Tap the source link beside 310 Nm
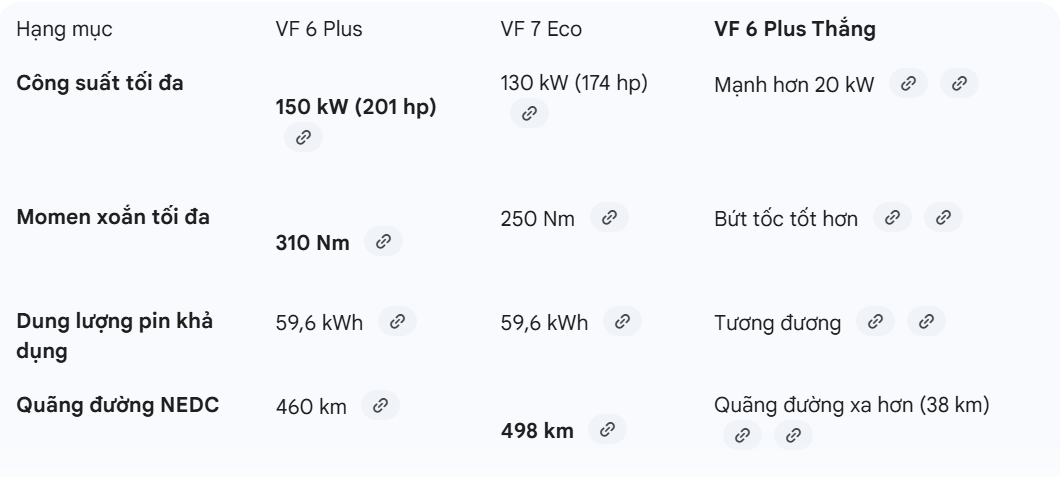Screen dimensions: 1062x477 pyautogui.click(x=382, y=241)
